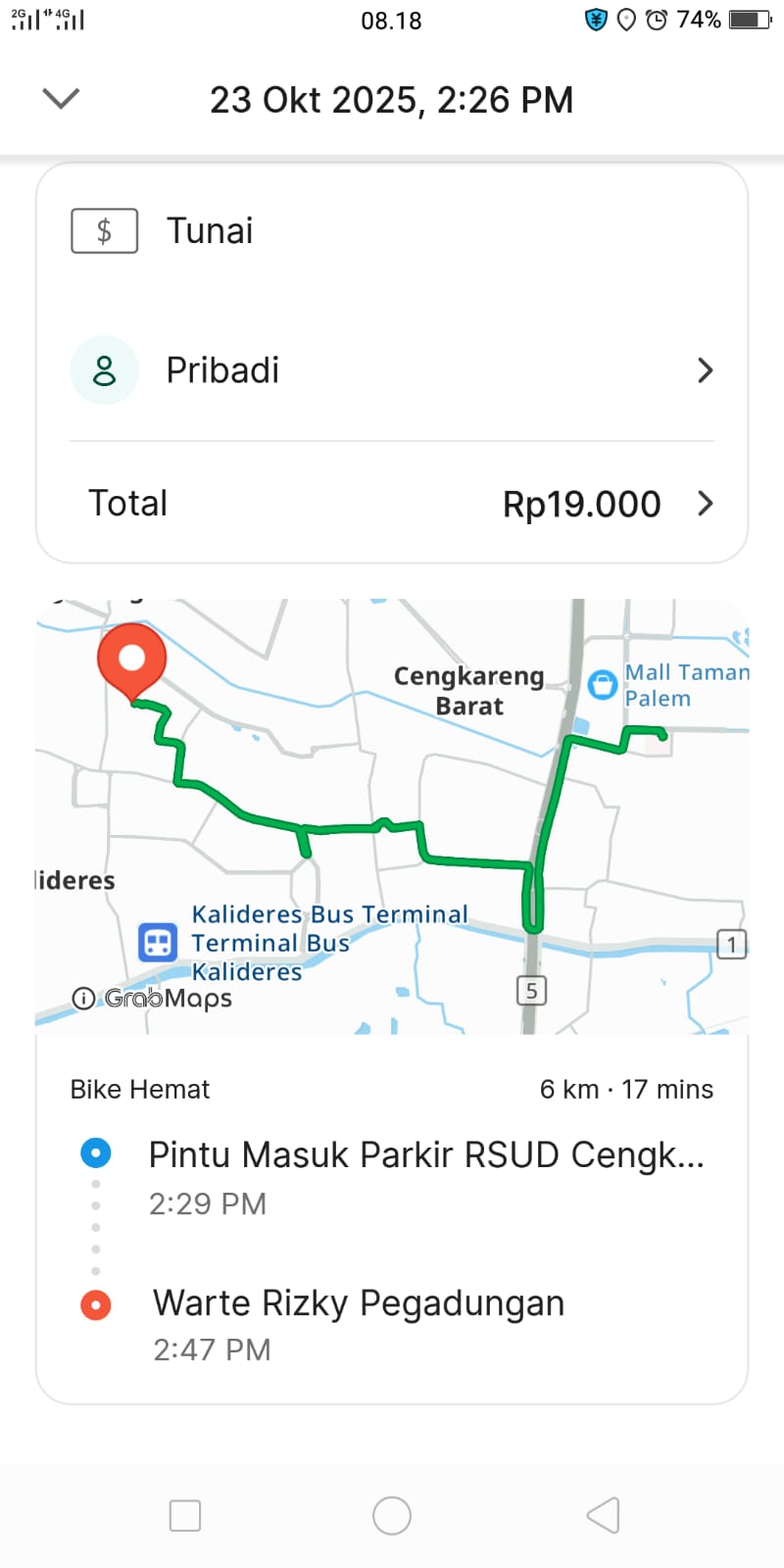Collapse the trip details with the down chevron
The image size is (784, 1568).
pos(61,98)
